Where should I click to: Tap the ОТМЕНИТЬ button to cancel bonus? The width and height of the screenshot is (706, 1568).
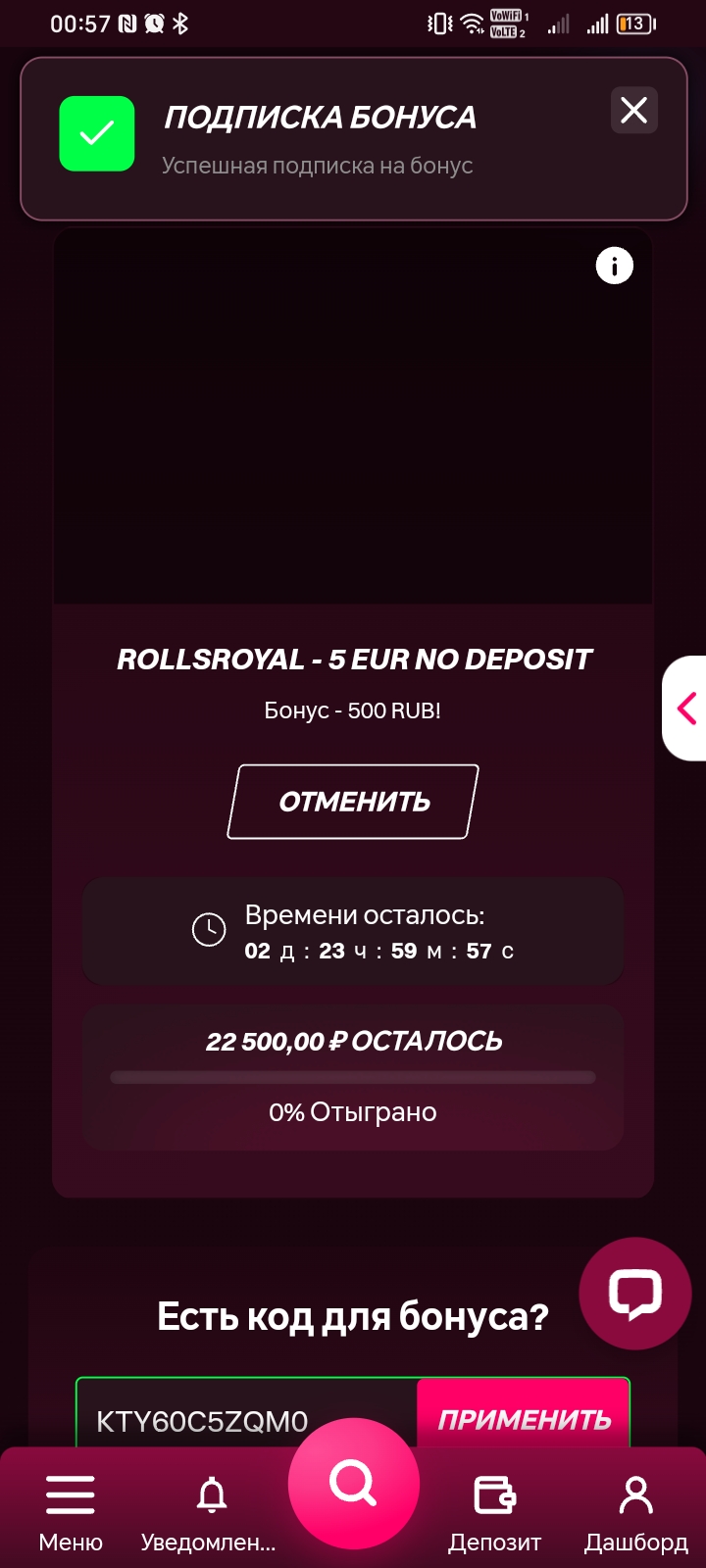tap(353, 802)
